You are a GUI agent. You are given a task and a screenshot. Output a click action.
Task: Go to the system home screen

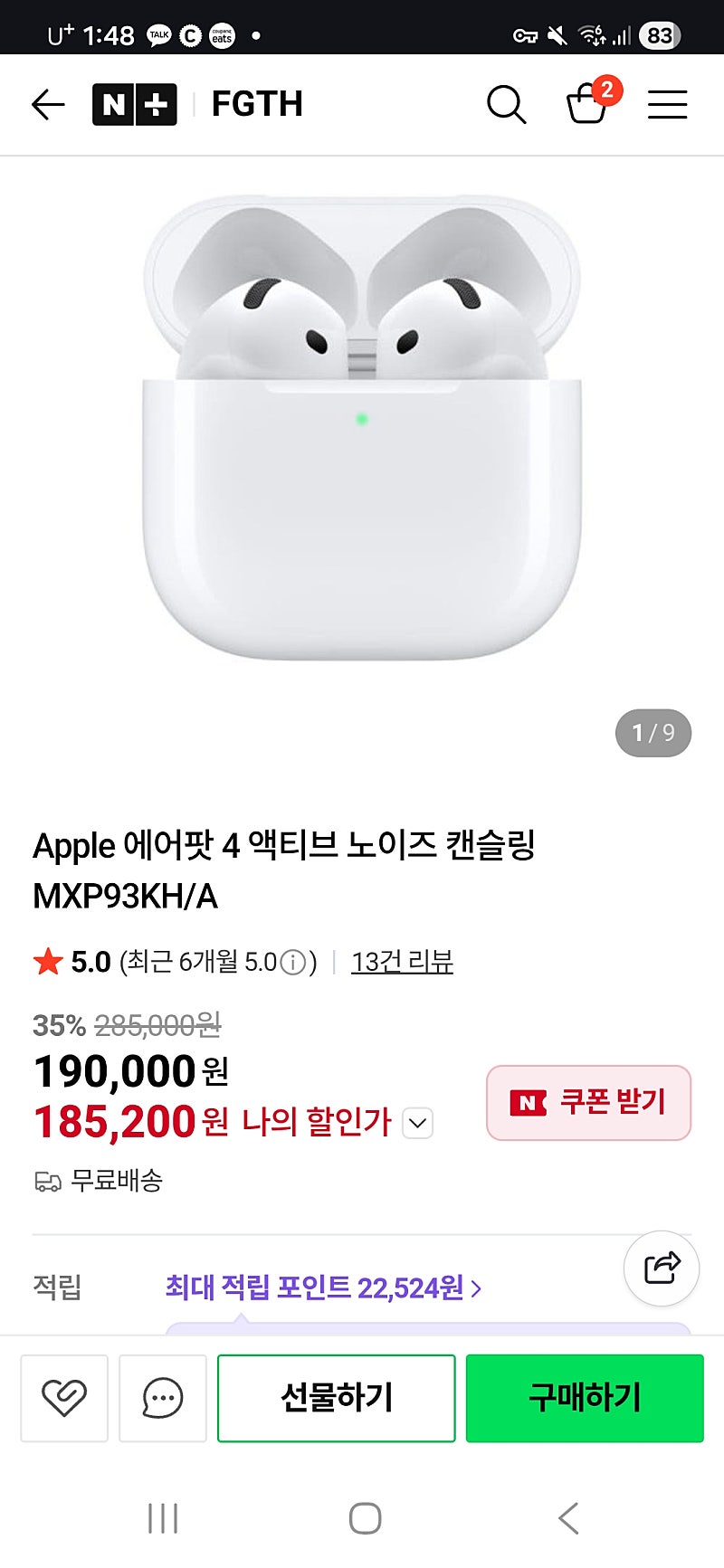tap(365, 1518)
